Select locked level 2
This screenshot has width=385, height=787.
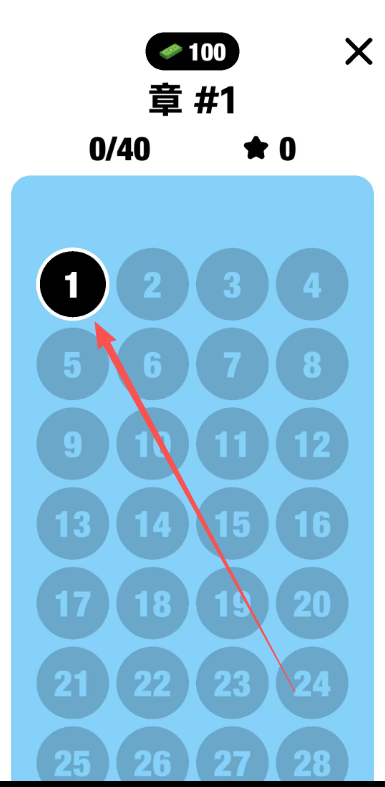pos(153,284)
